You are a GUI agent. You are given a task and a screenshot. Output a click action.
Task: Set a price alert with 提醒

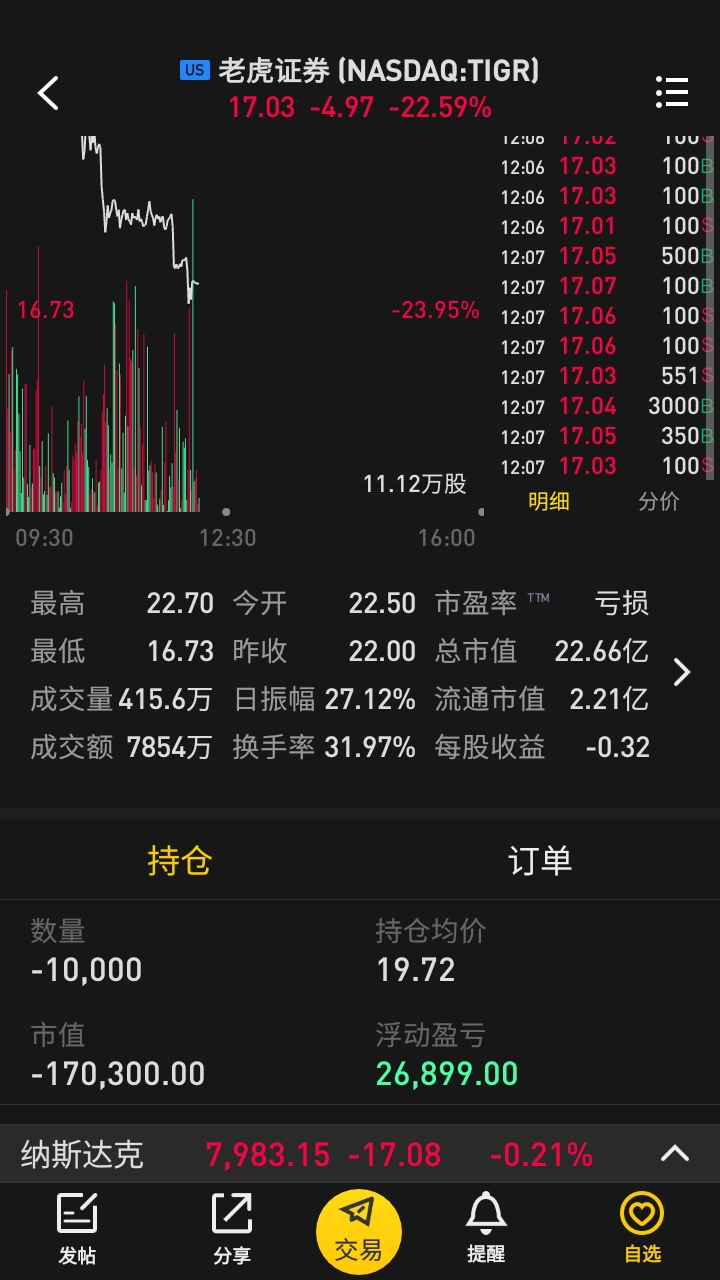486,1229
